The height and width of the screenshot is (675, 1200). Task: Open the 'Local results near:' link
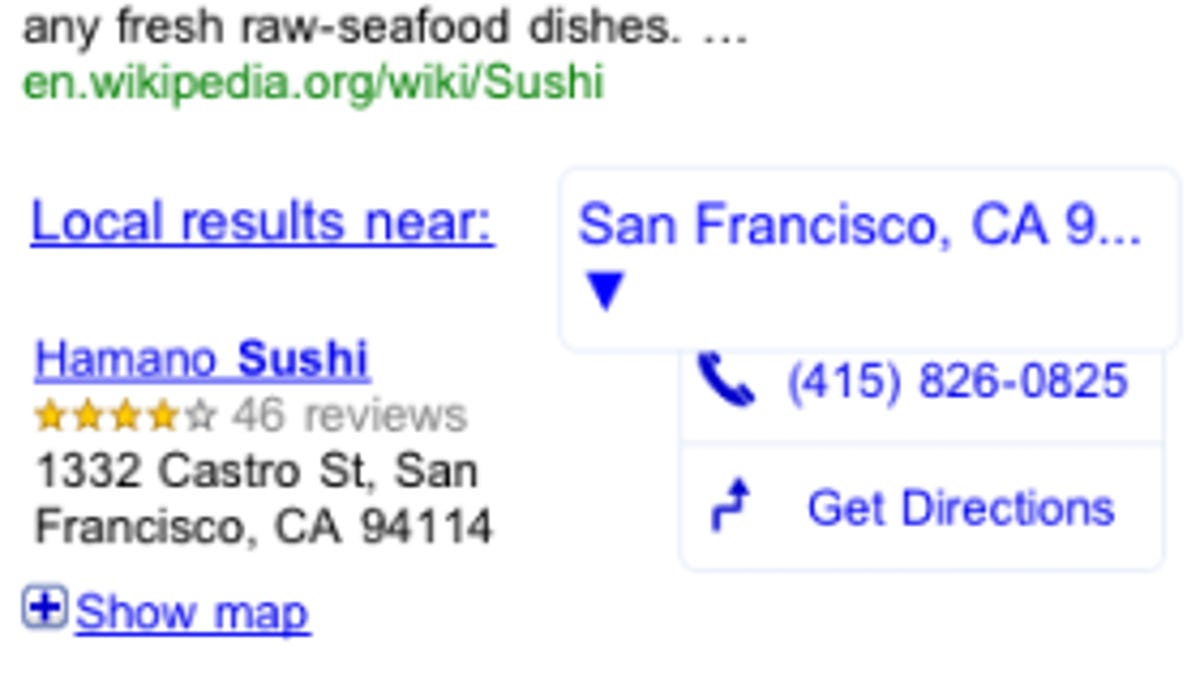coord(262,222)
